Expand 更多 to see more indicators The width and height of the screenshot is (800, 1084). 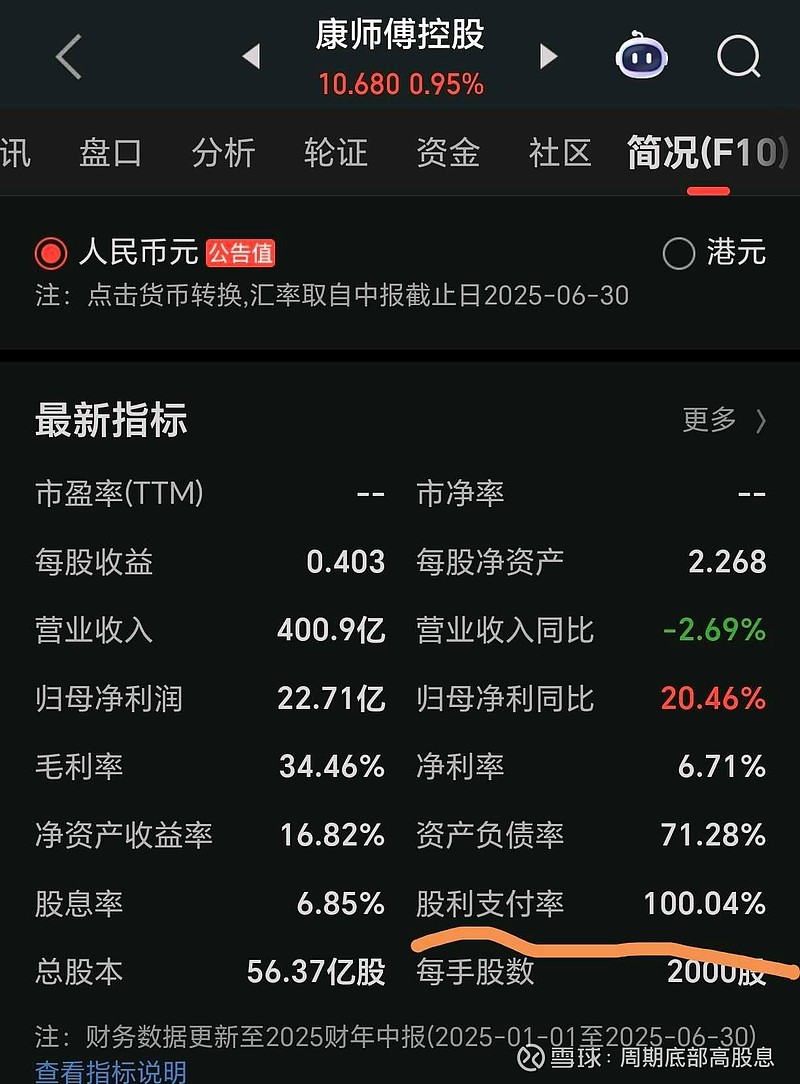tap(710, 422)
